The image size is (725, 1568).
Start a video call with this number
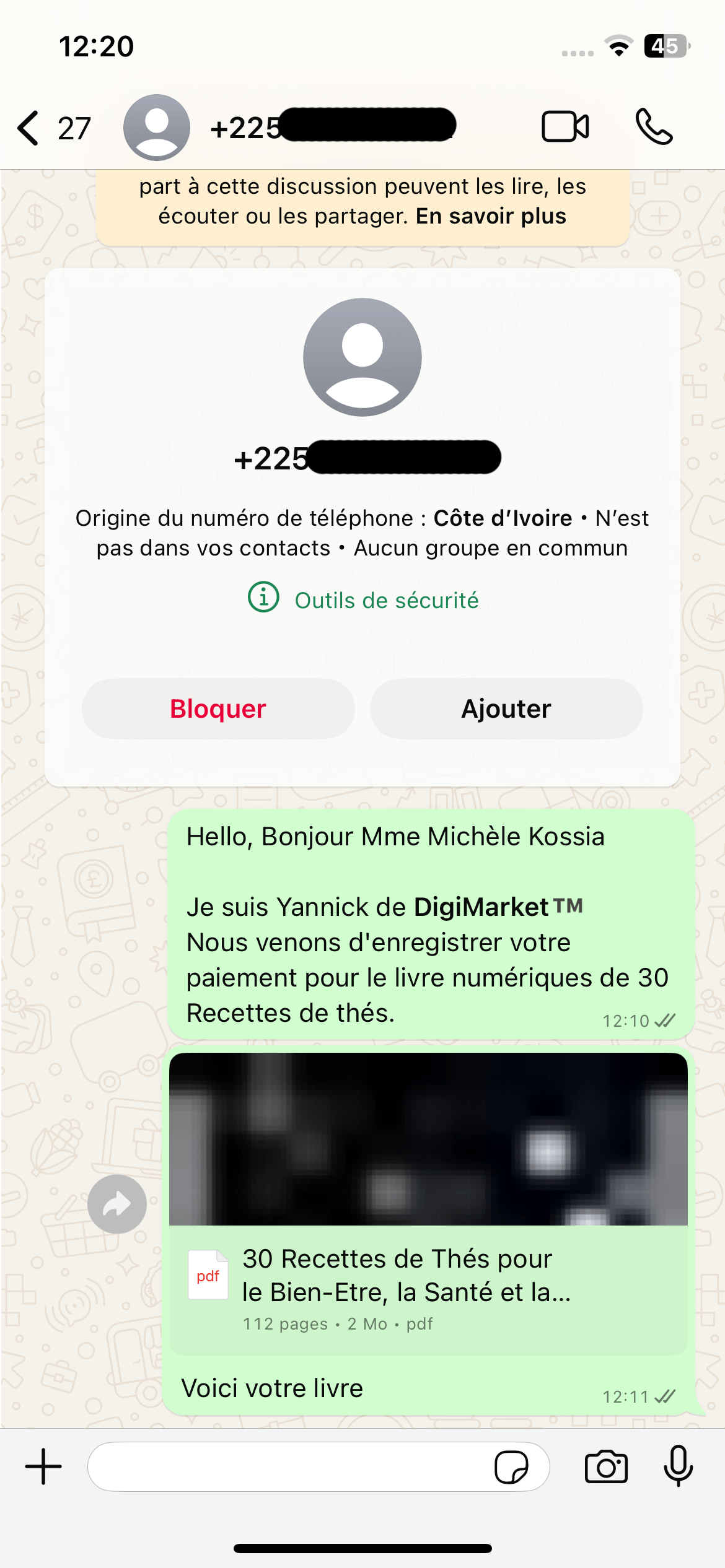[565, 127]
